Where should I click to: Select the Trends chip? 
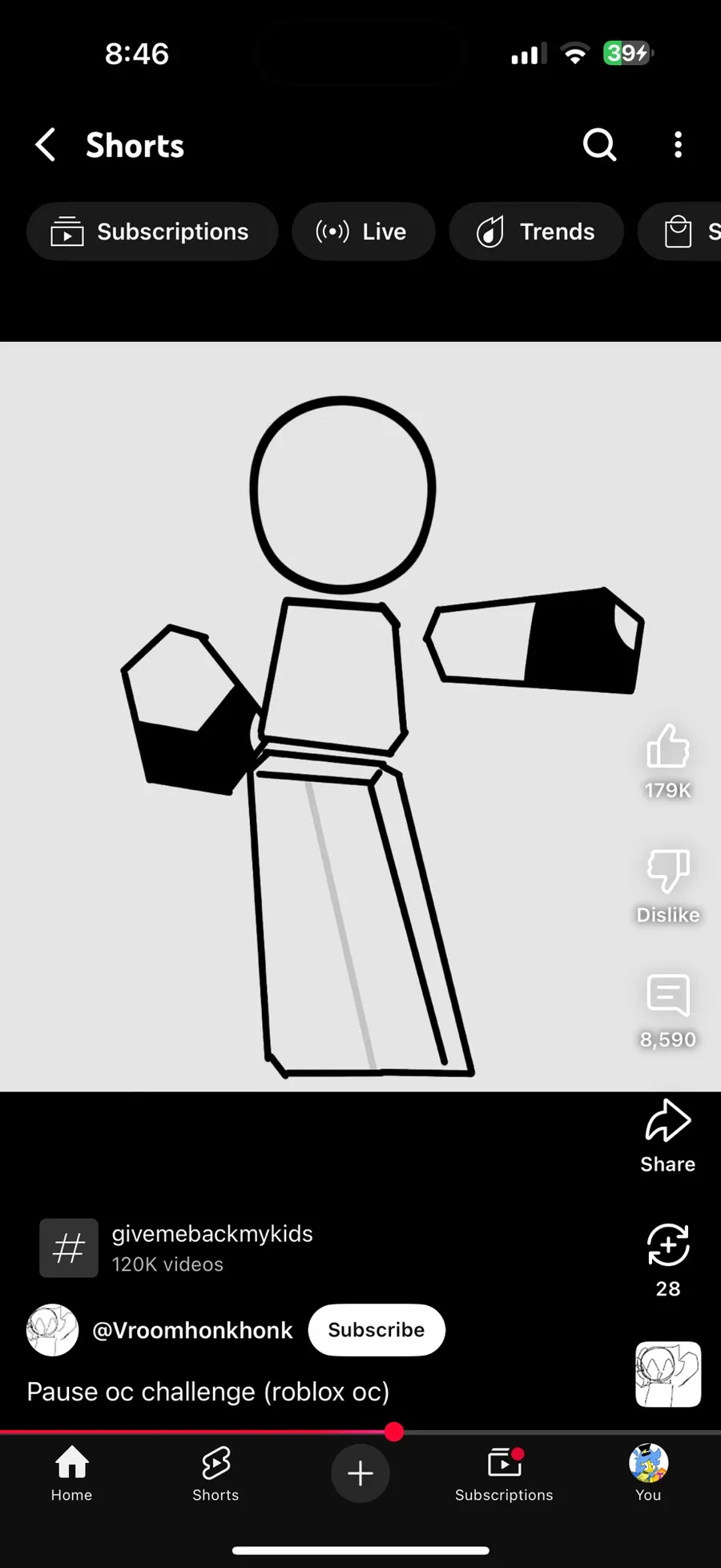(536, 232)
